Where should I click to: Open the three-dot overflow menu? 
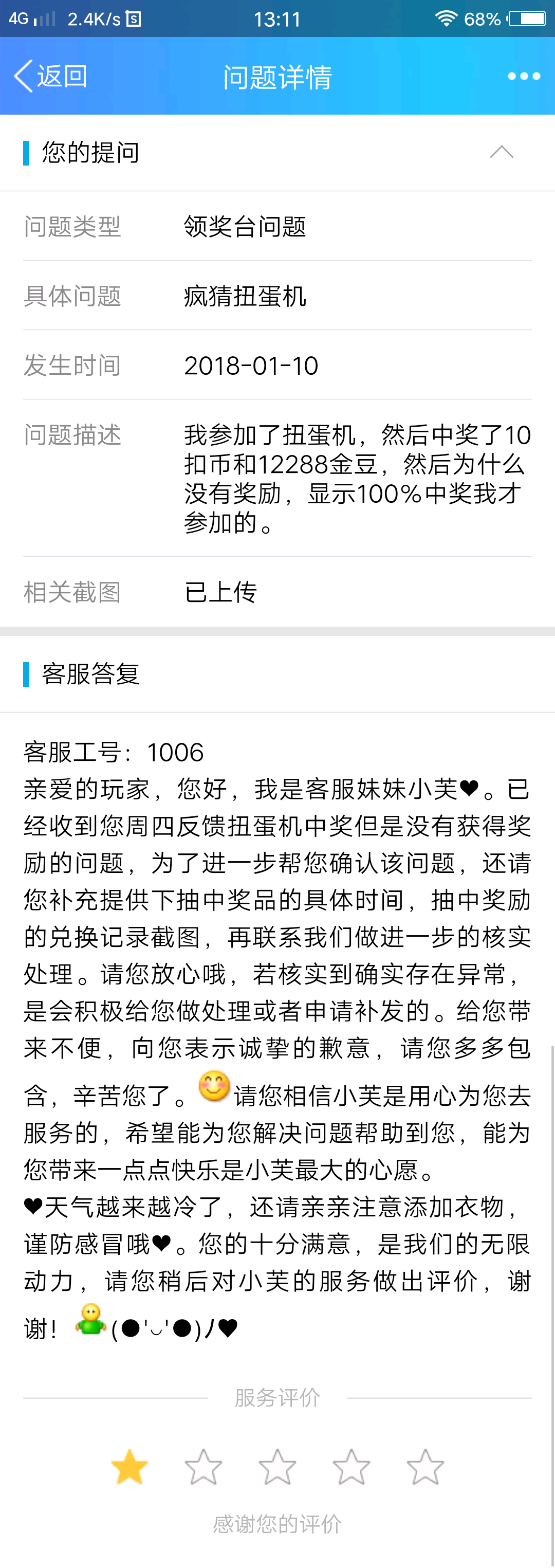click(523, 77)
